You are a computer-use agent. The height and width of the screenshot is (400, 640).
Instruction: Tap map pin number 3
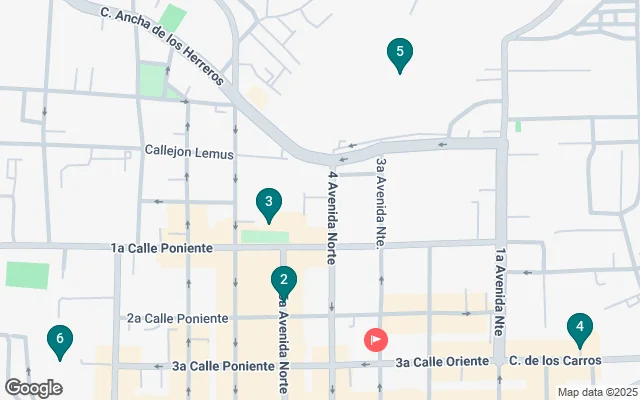pyautogui.click(x=268, y=203)
